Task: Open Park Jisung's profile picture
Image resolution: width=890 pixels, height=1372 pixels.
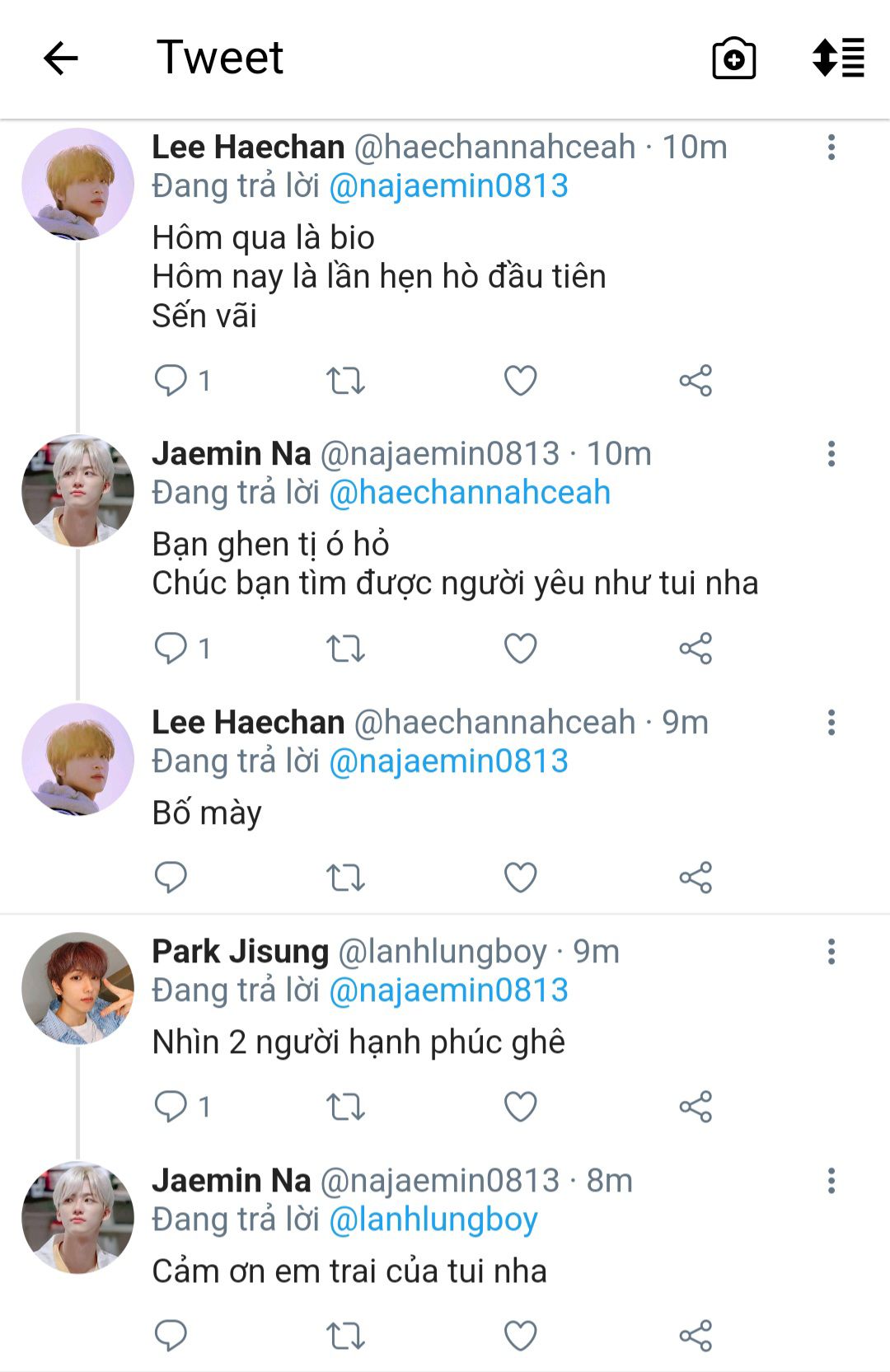Action: click(77, 988)
